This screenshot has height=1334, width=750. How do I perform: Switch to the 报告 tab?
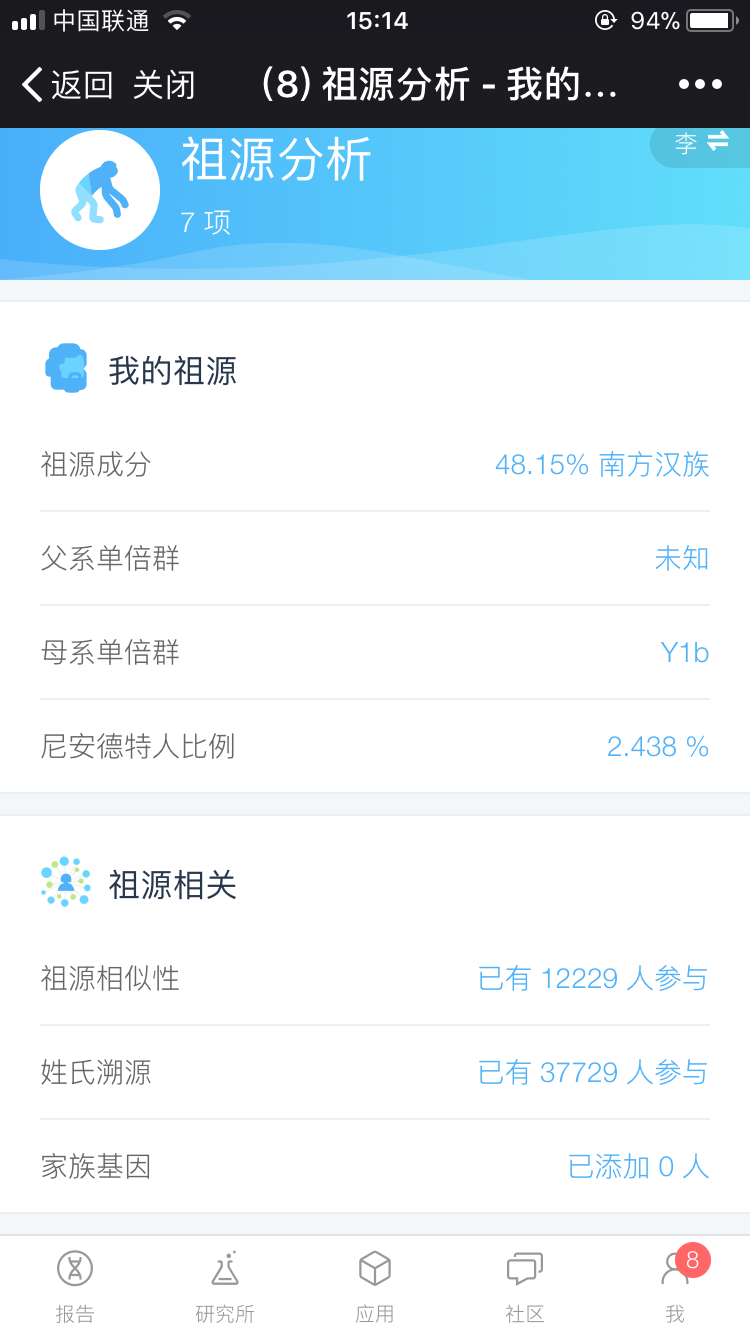pos(75,1286)
